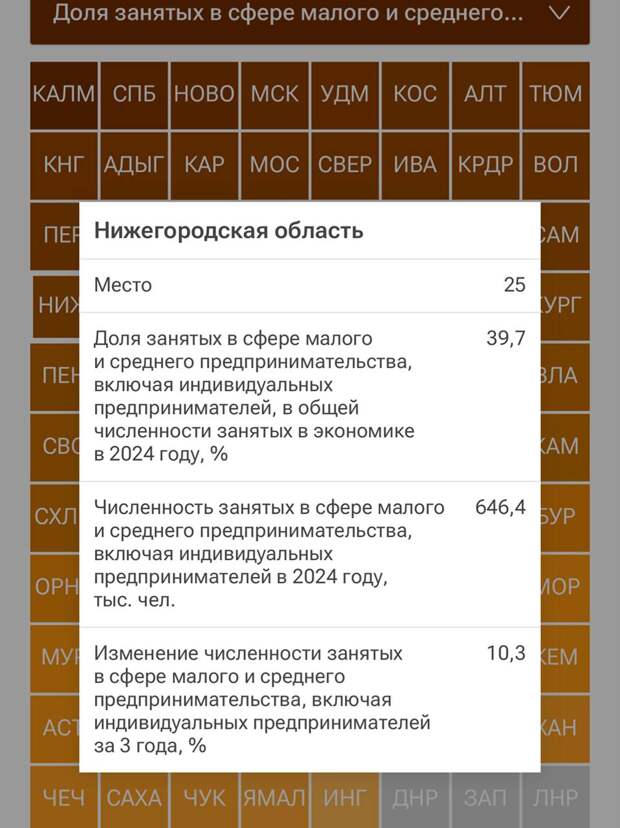Viewport: 620px width, 828px height.
Task: Open the КАР region tile
Action: 204,164
